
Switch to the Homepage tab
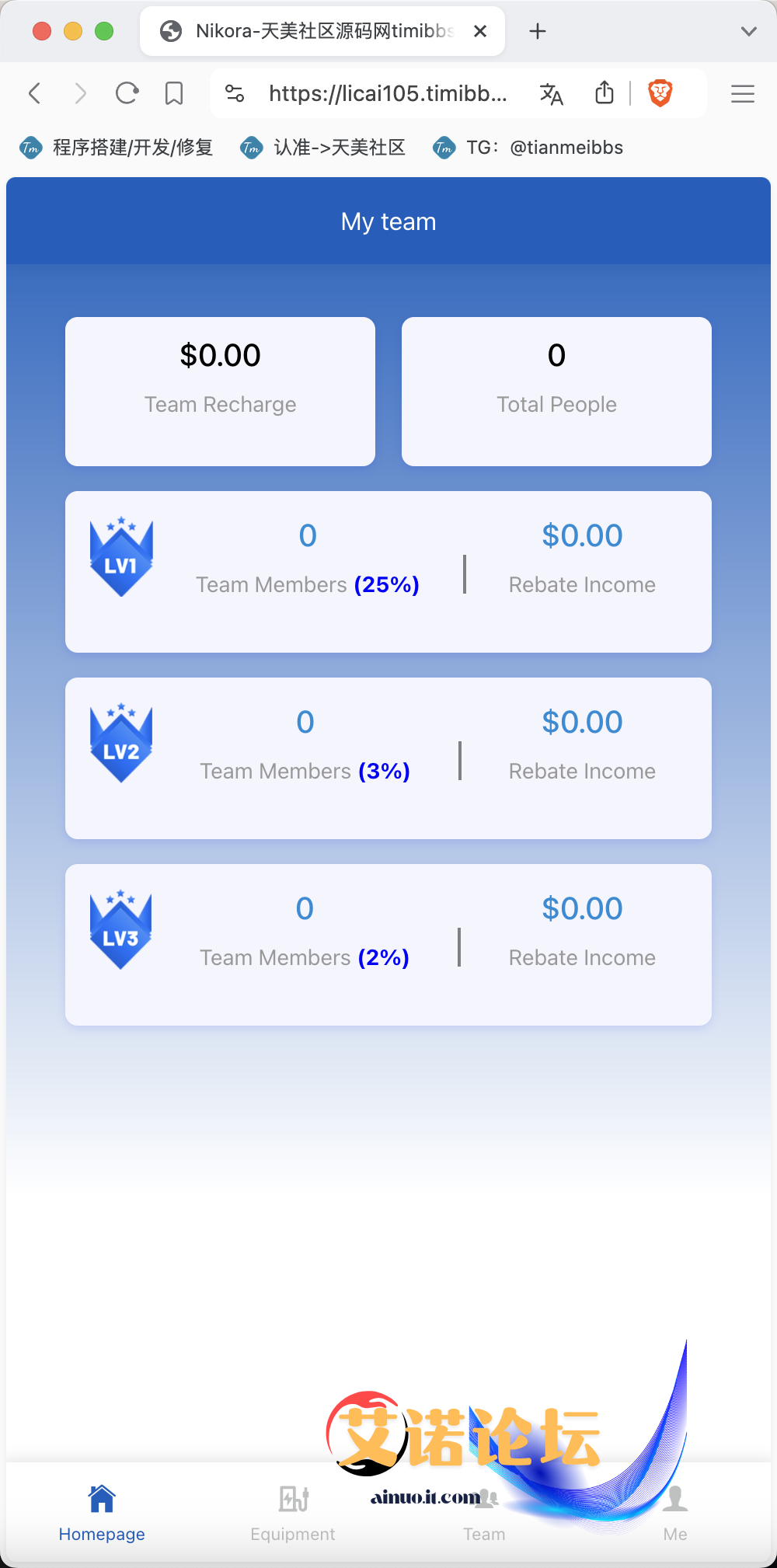pyautogui.click(x=102, y=1512)
